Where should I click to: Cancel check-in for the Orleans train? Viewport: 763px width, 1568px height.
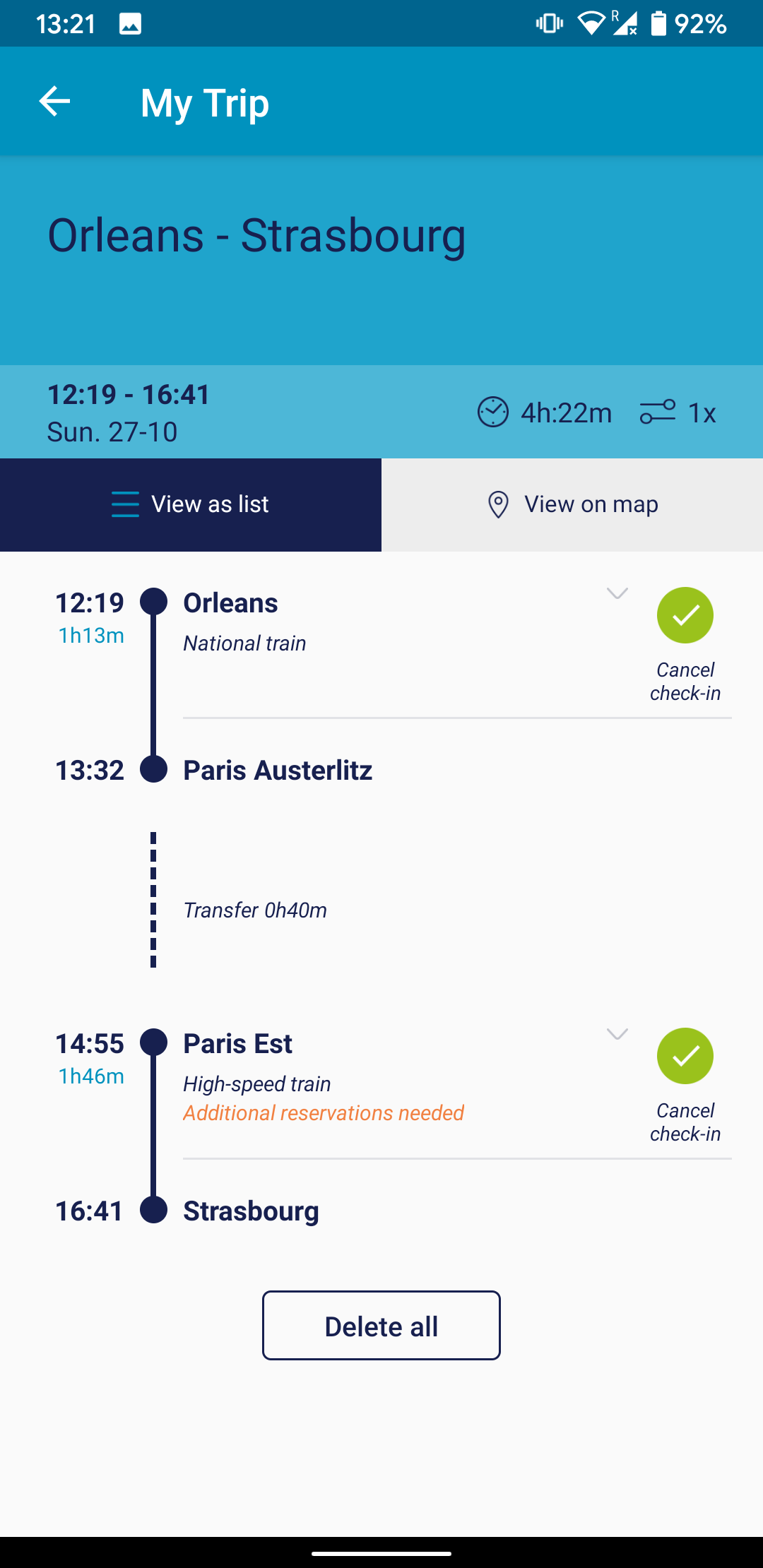point(685,616)
